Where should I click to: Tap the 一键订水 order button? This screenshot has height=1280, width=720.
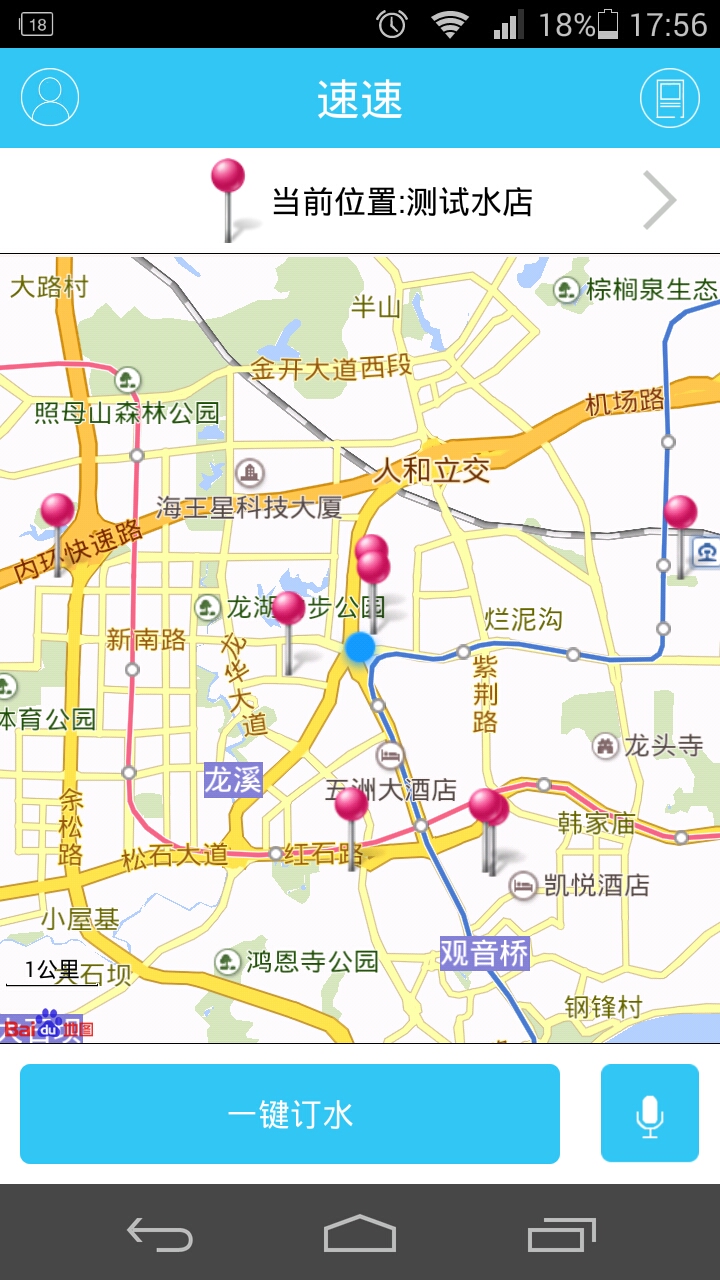pyautogui.click(x=290, y=1114)
